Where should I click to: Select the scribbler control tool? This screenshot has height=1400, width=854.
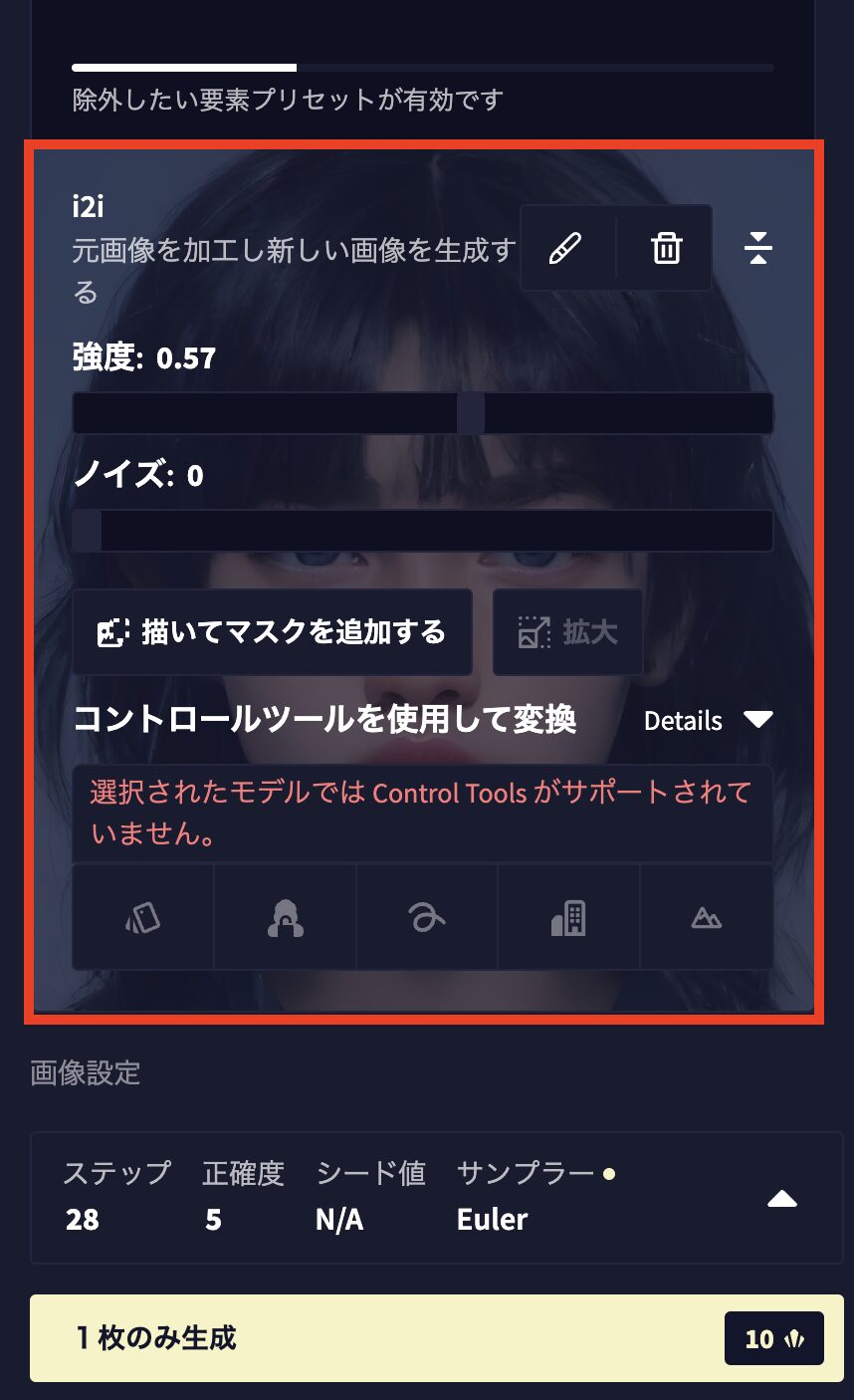click(x=427, y=918)
